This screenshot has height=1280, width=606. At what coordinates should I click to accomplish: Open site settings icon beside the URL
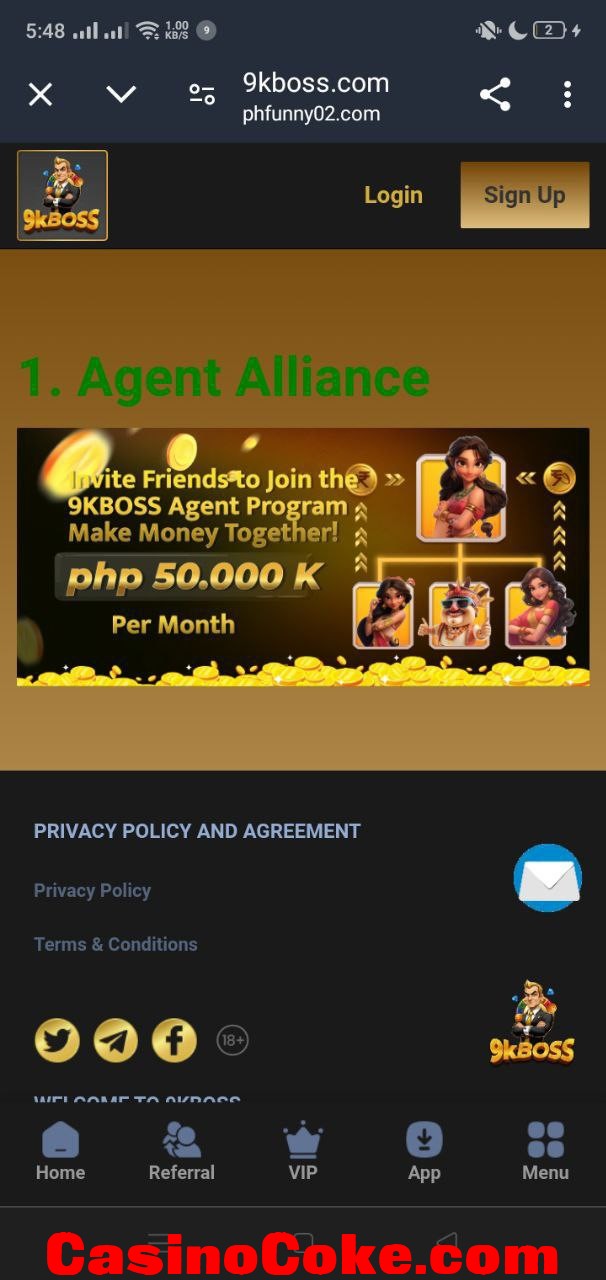(x=202, y=95)
